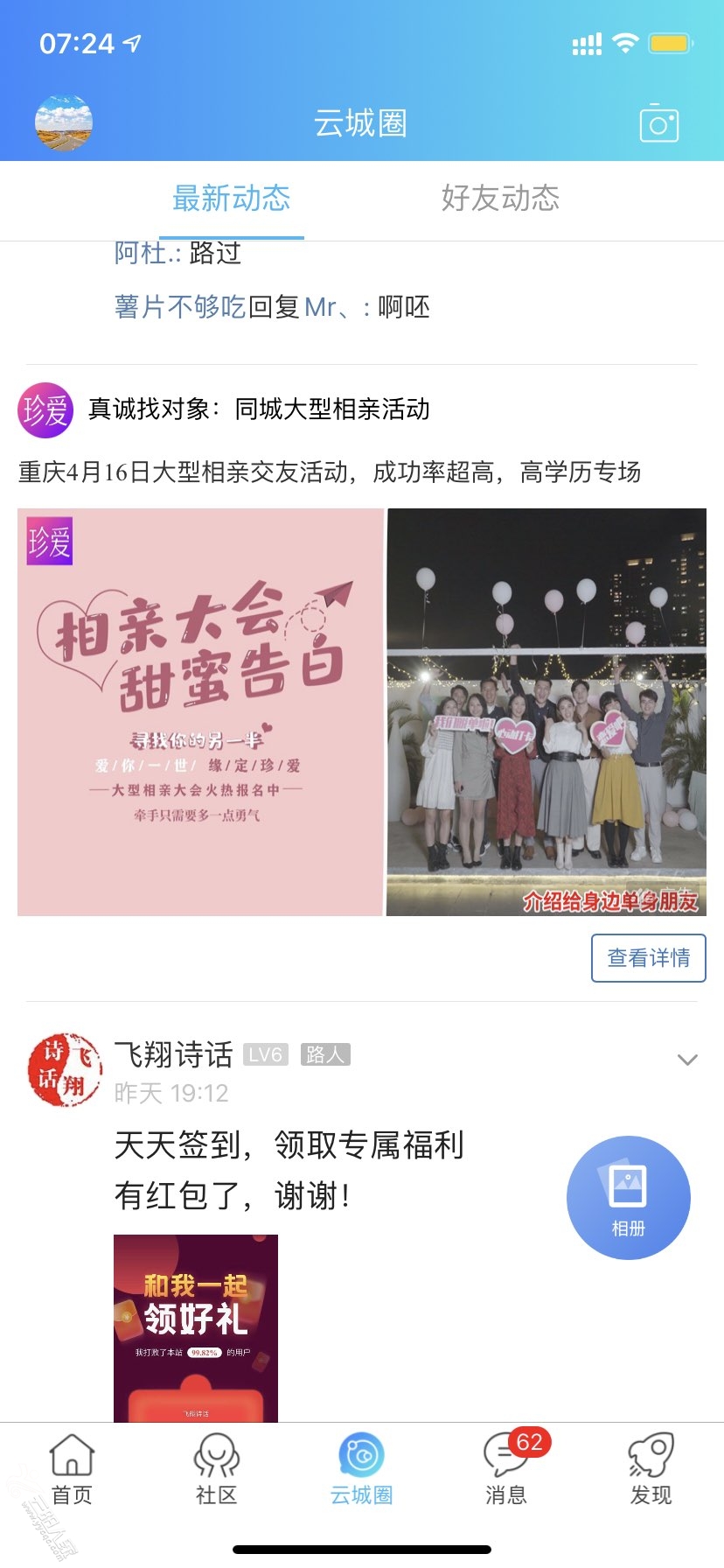The height and width of the screenshot is (1568, 724).
Task: View the group photo with balloons
Action: coord(546,711)
